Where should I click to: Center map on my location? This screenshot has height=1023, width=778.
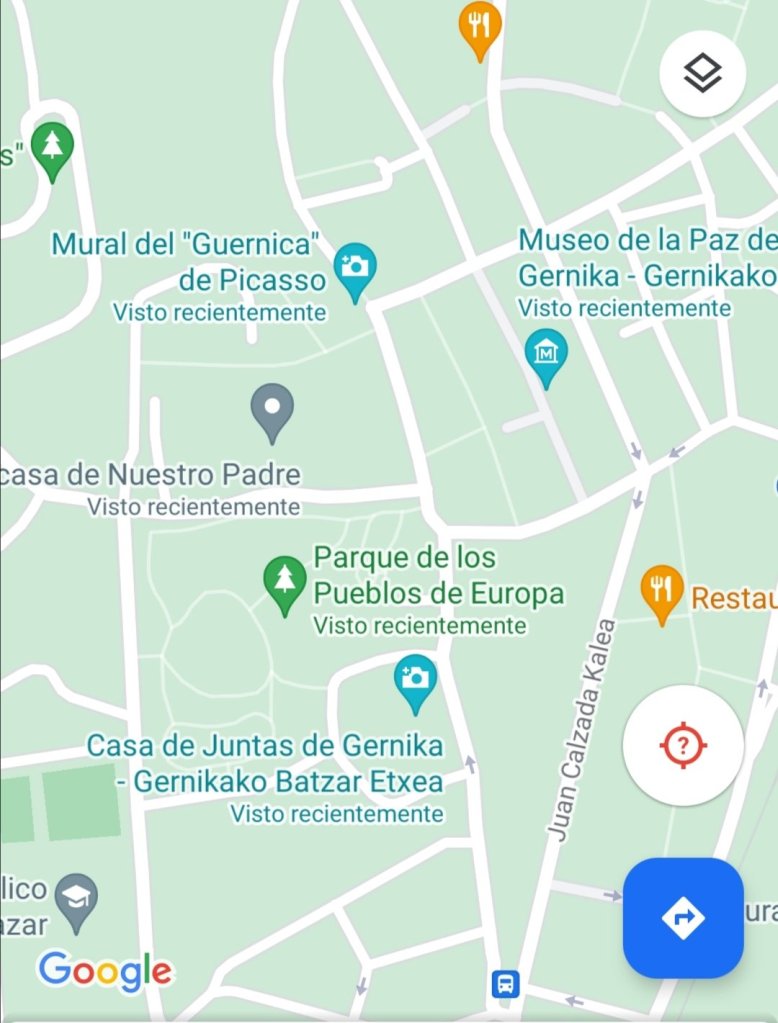pos(683,744)
